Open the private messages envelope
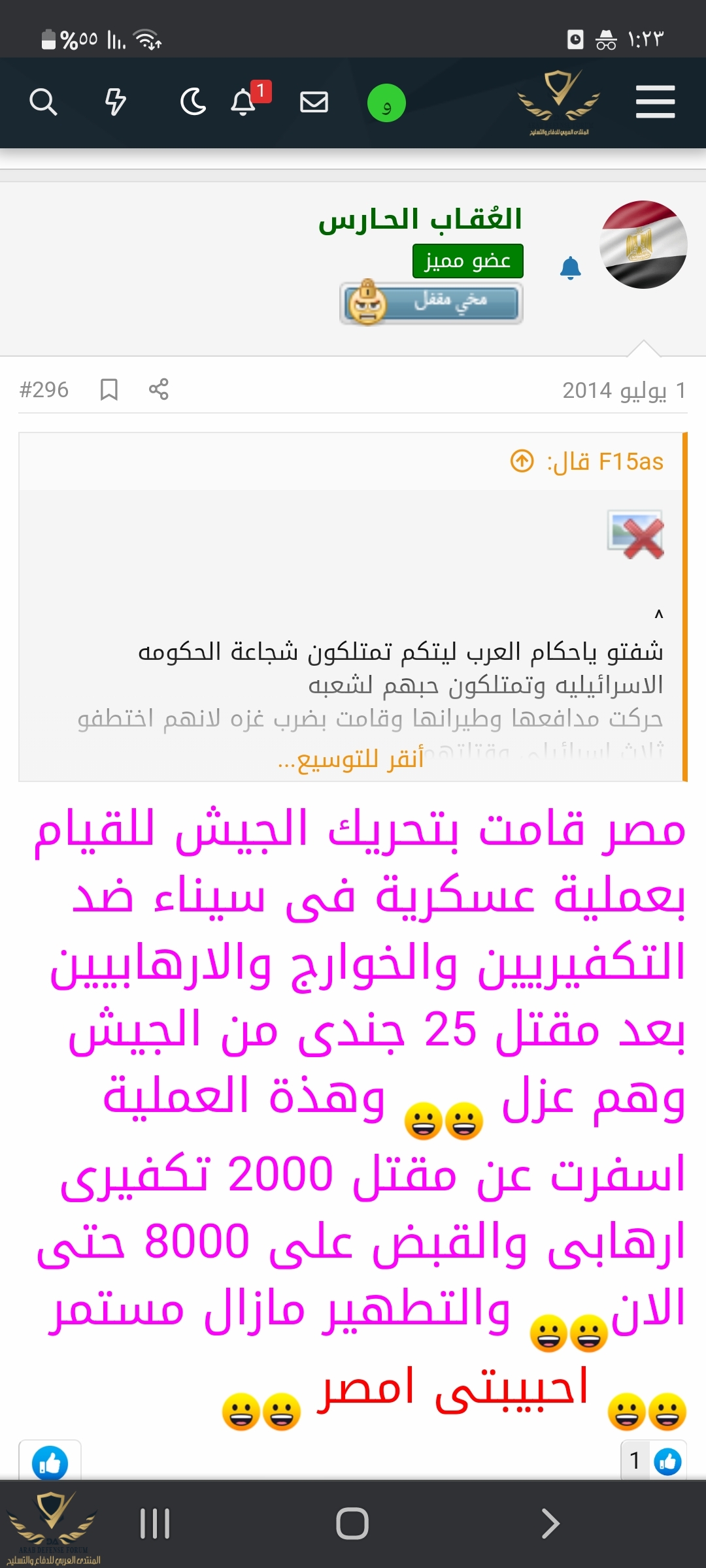Image resolution: width=706 pixels, height=1568 pixels. 314,103
